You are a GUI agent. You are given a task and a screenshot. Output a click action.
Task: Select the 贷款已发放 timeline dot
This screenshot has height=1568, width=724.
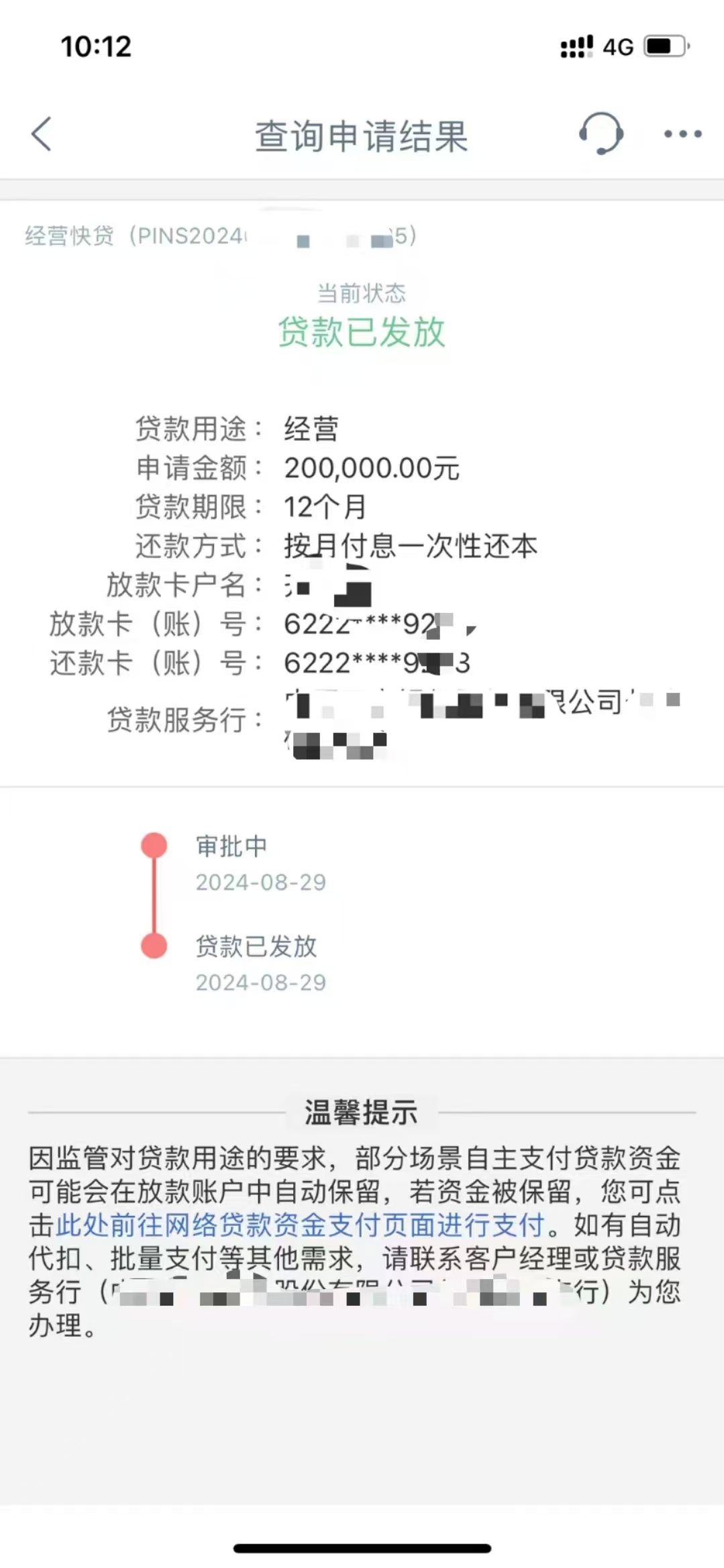[x=154, y=944]
